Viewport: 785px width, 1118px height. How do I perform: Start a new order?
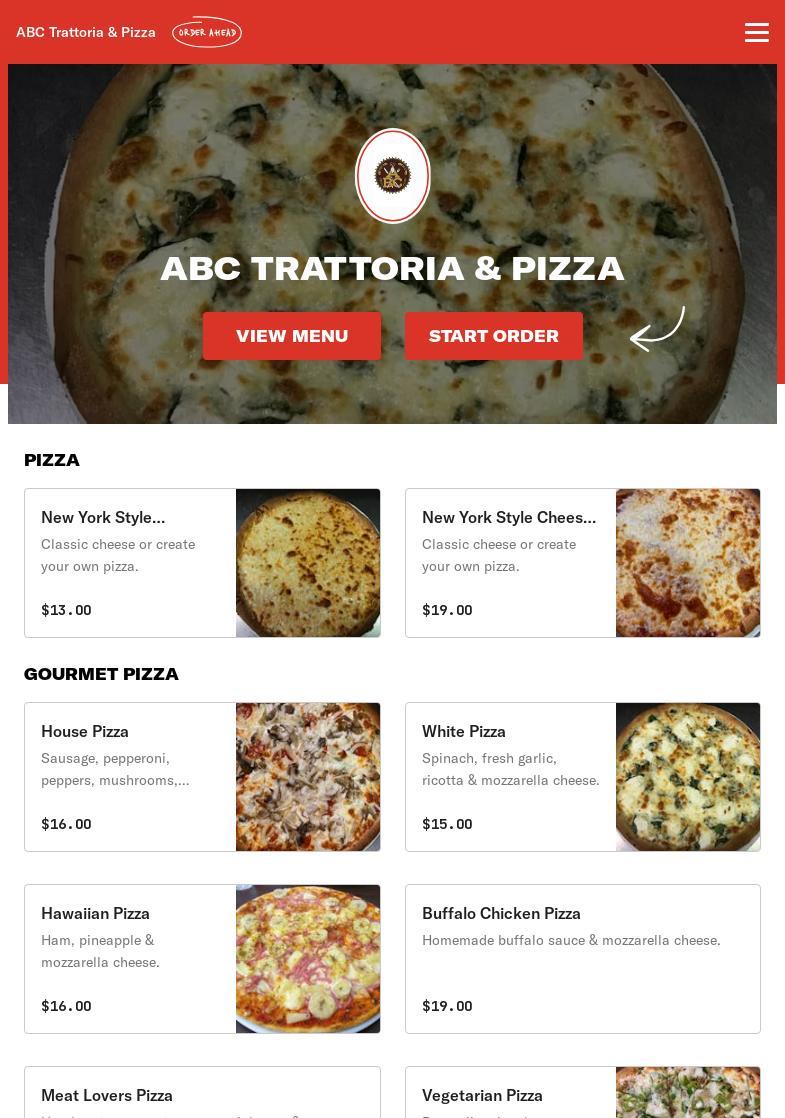(494, 336)
